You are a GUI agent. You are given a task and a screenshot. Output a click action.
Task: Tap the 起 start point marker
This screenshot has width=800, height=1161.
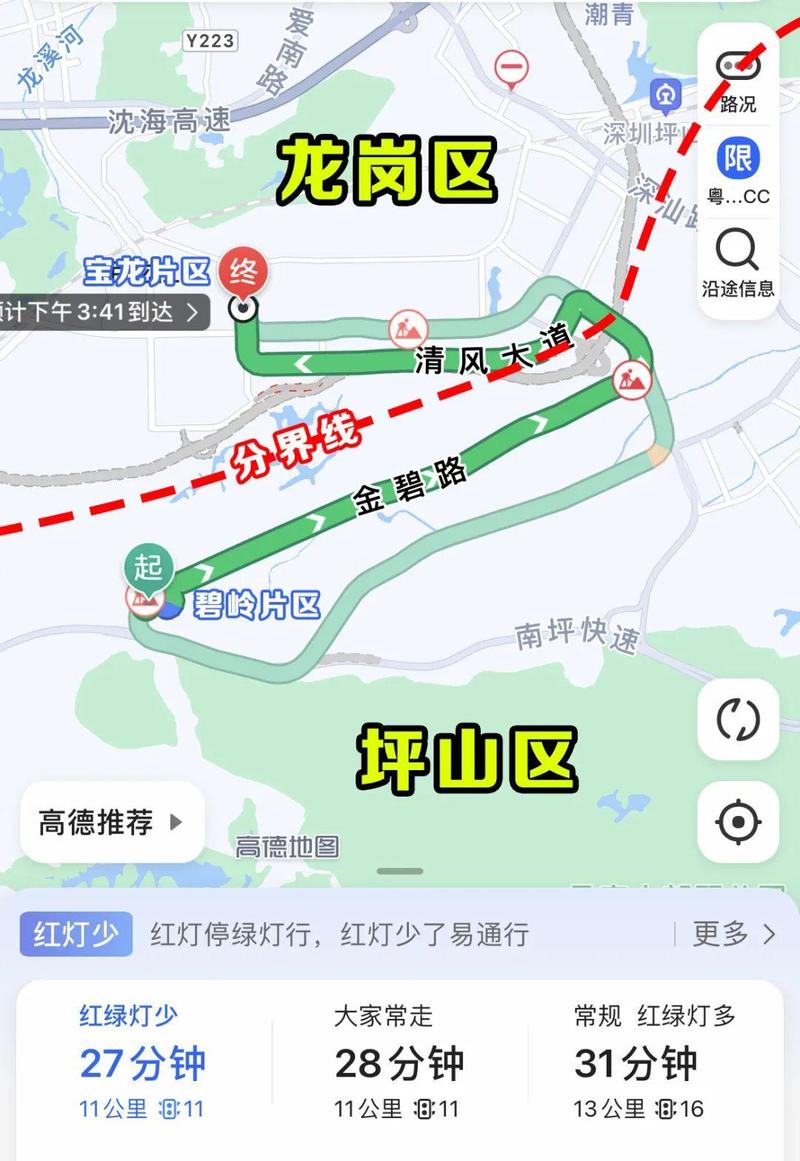point(149,568)
